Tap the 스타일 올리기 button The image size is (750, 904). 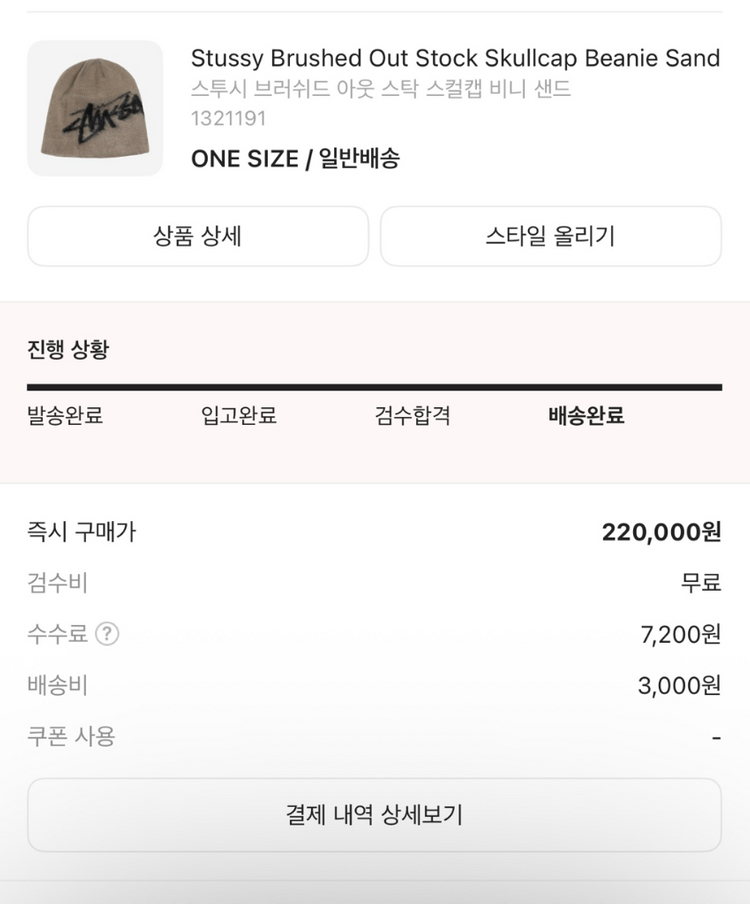click(551, 236)
